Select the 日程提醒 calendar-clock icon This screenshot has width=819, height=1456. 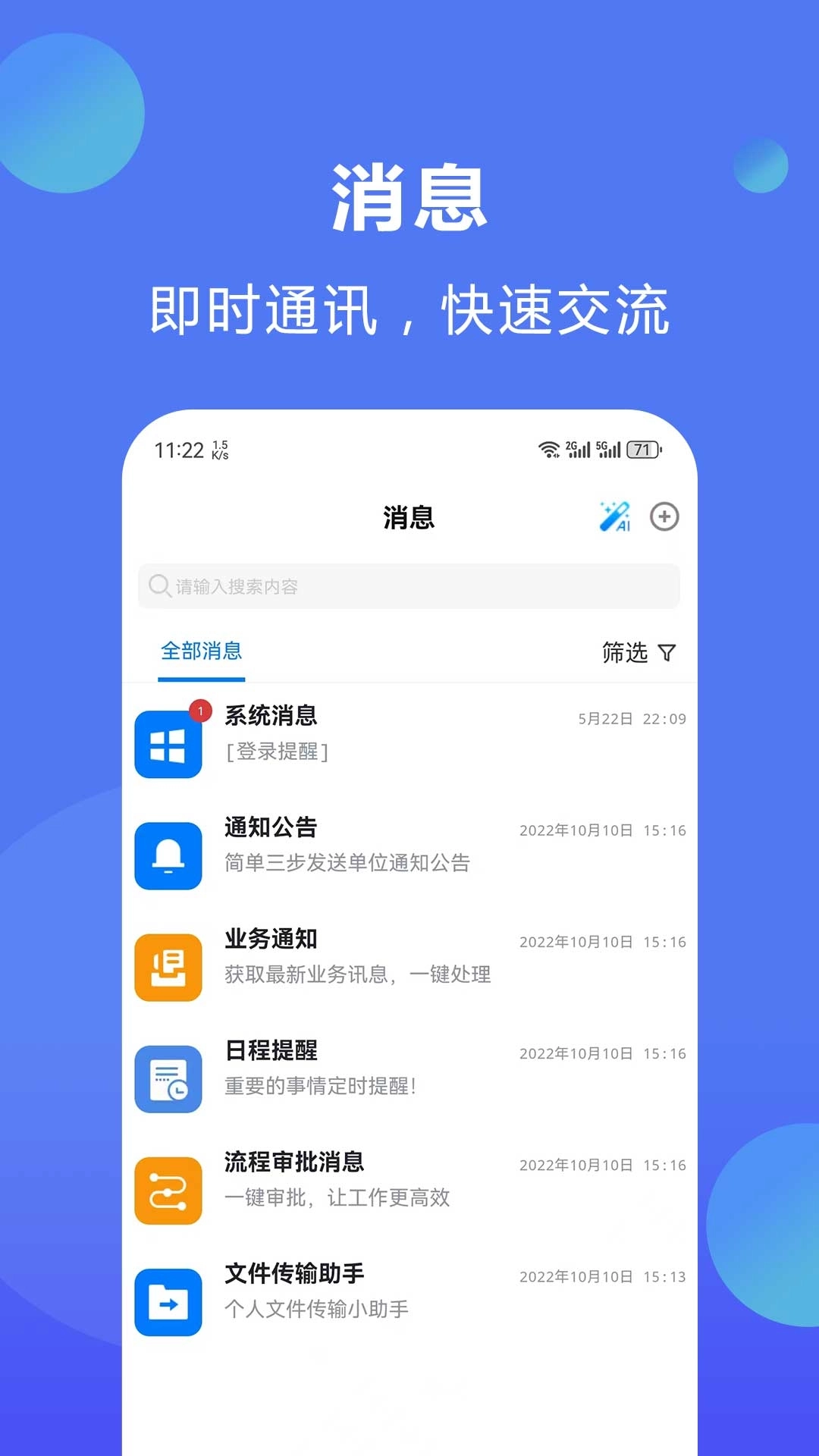[168, 1081]
